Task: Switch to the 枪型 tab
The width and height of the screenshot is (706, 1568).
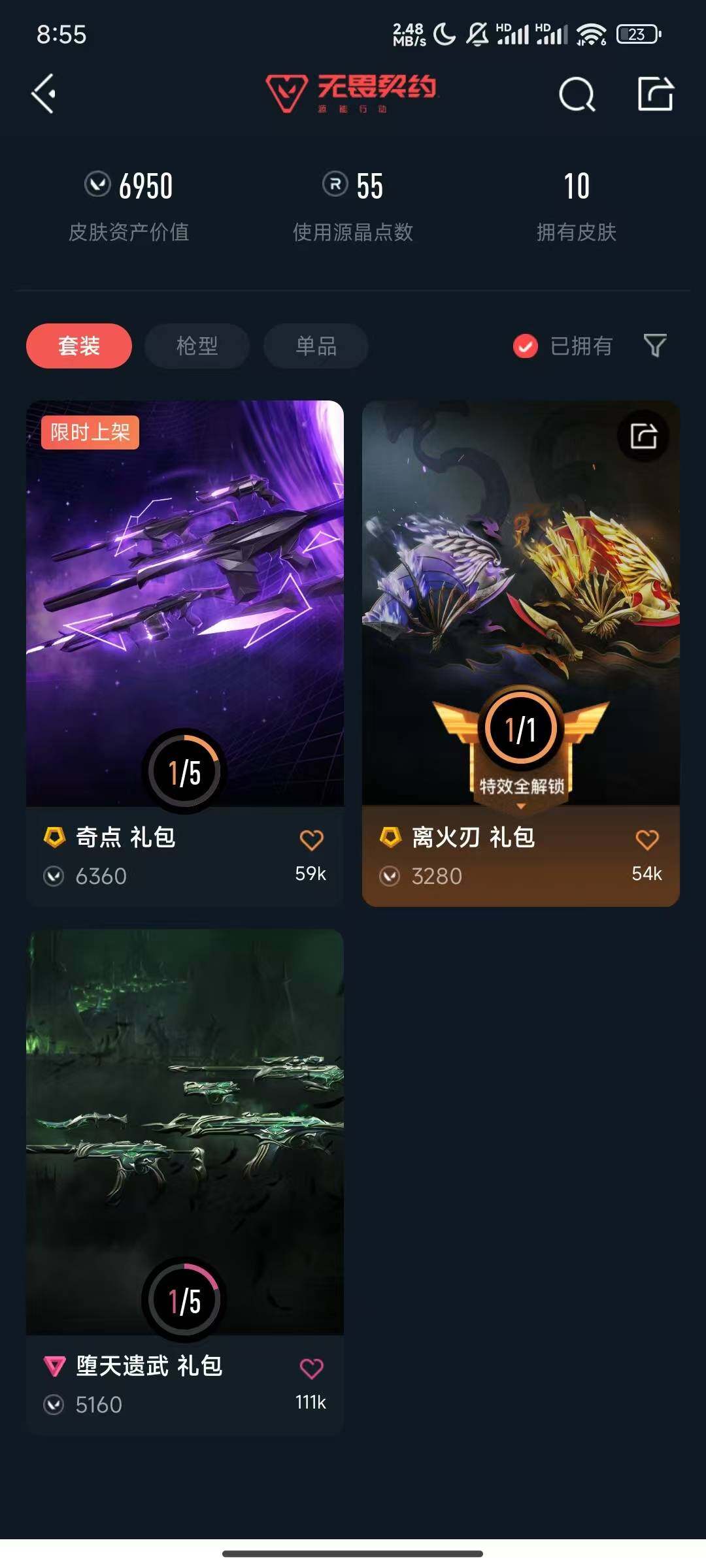Action: pos(196,346)
